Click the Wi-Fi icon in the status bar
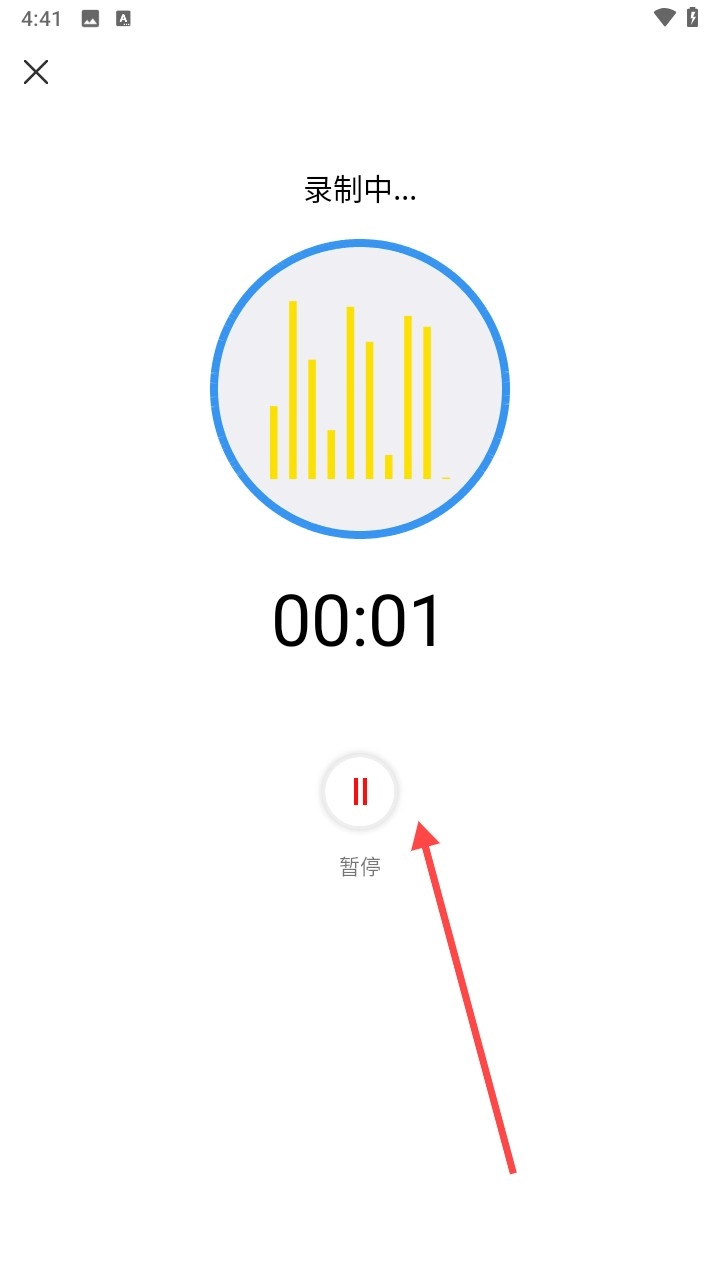 [x=663, y=17]
